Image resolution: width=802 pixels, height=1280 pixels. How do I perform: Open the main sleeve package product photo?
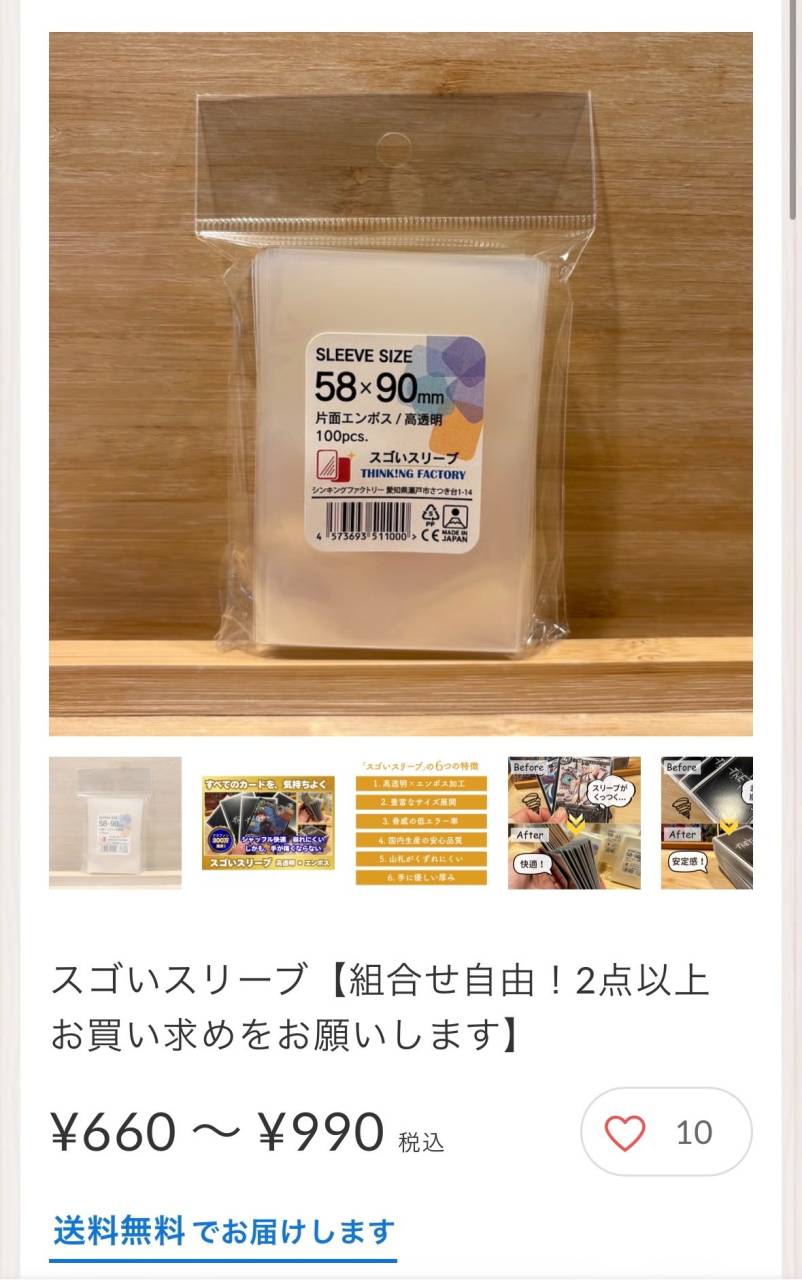[400, 384]
